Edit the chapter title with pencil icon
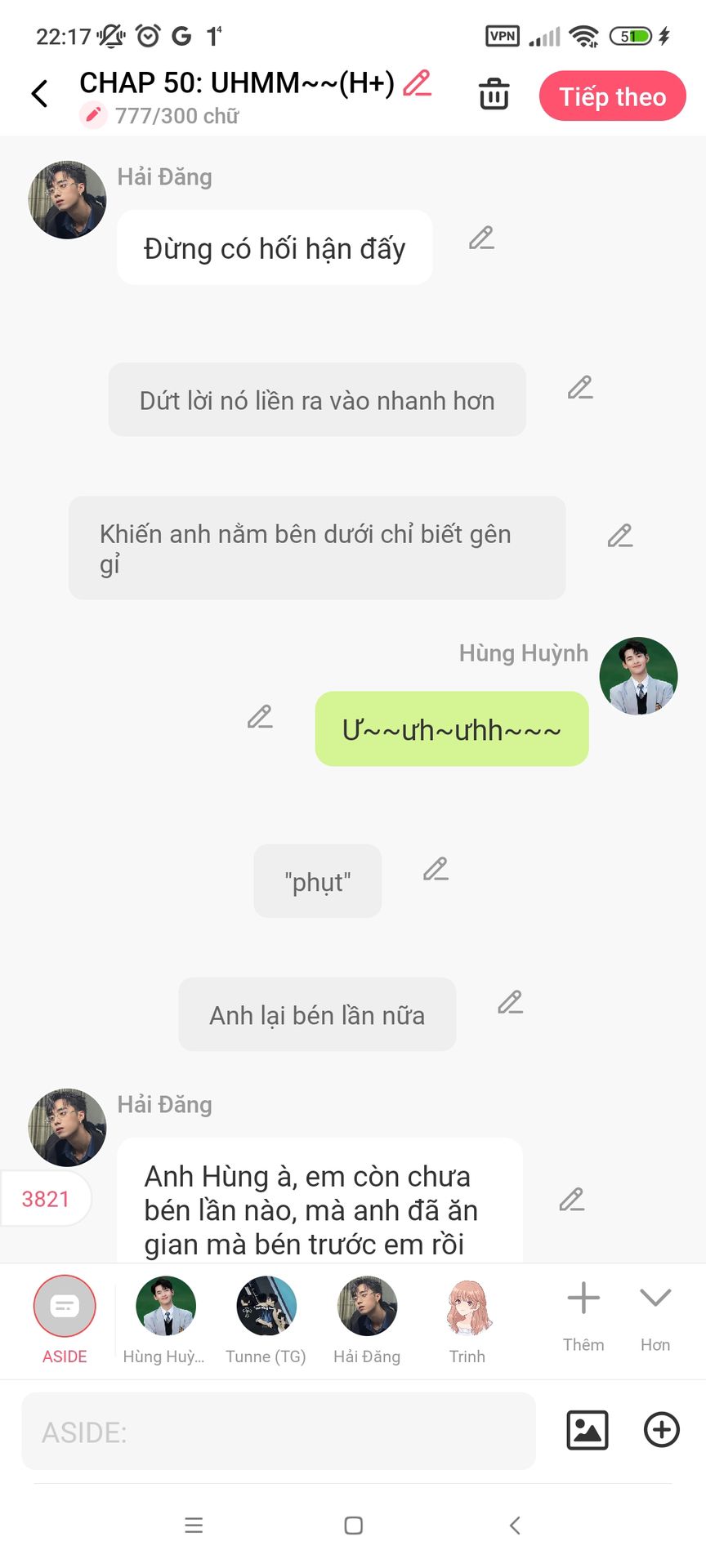 coord(417,83)
